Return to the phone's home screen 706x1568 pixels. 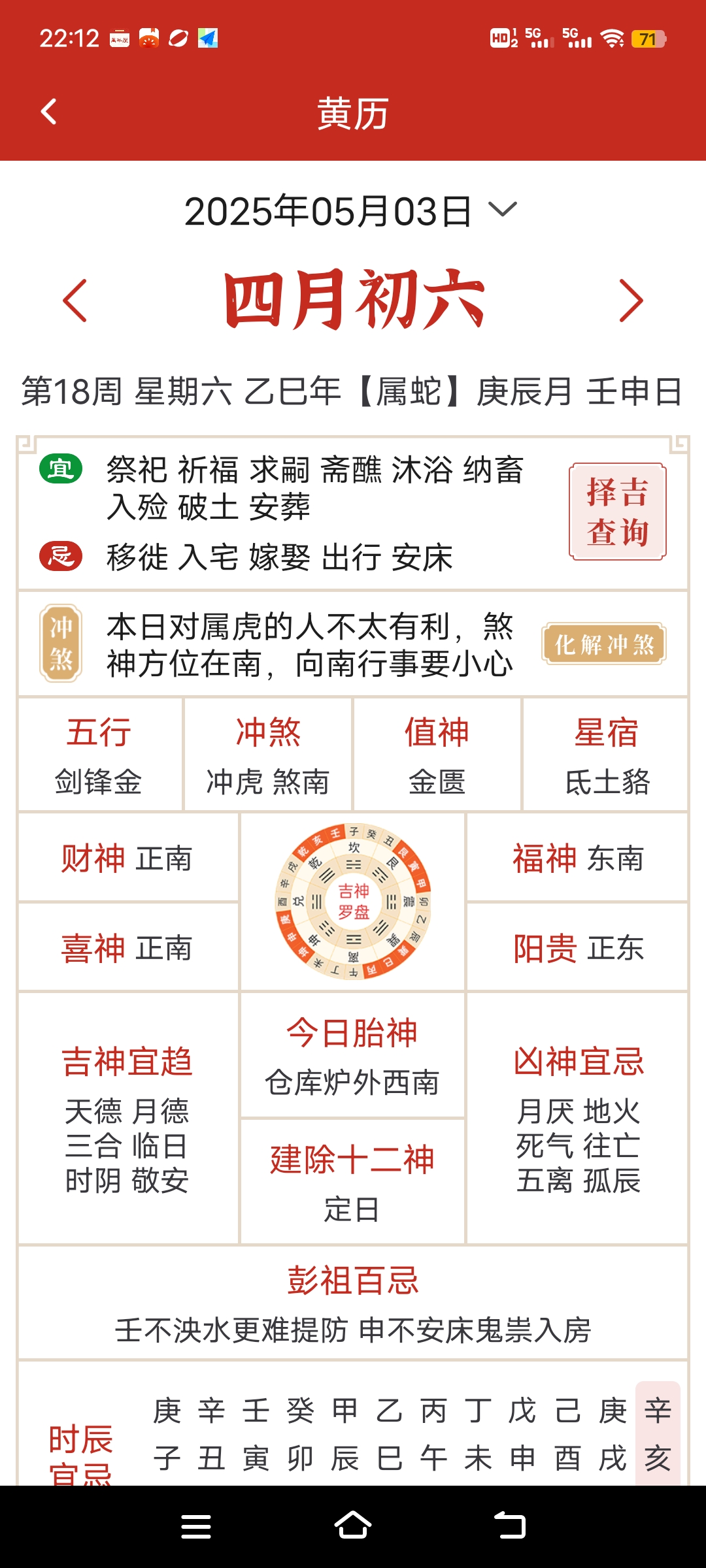tap(353, 1526)
